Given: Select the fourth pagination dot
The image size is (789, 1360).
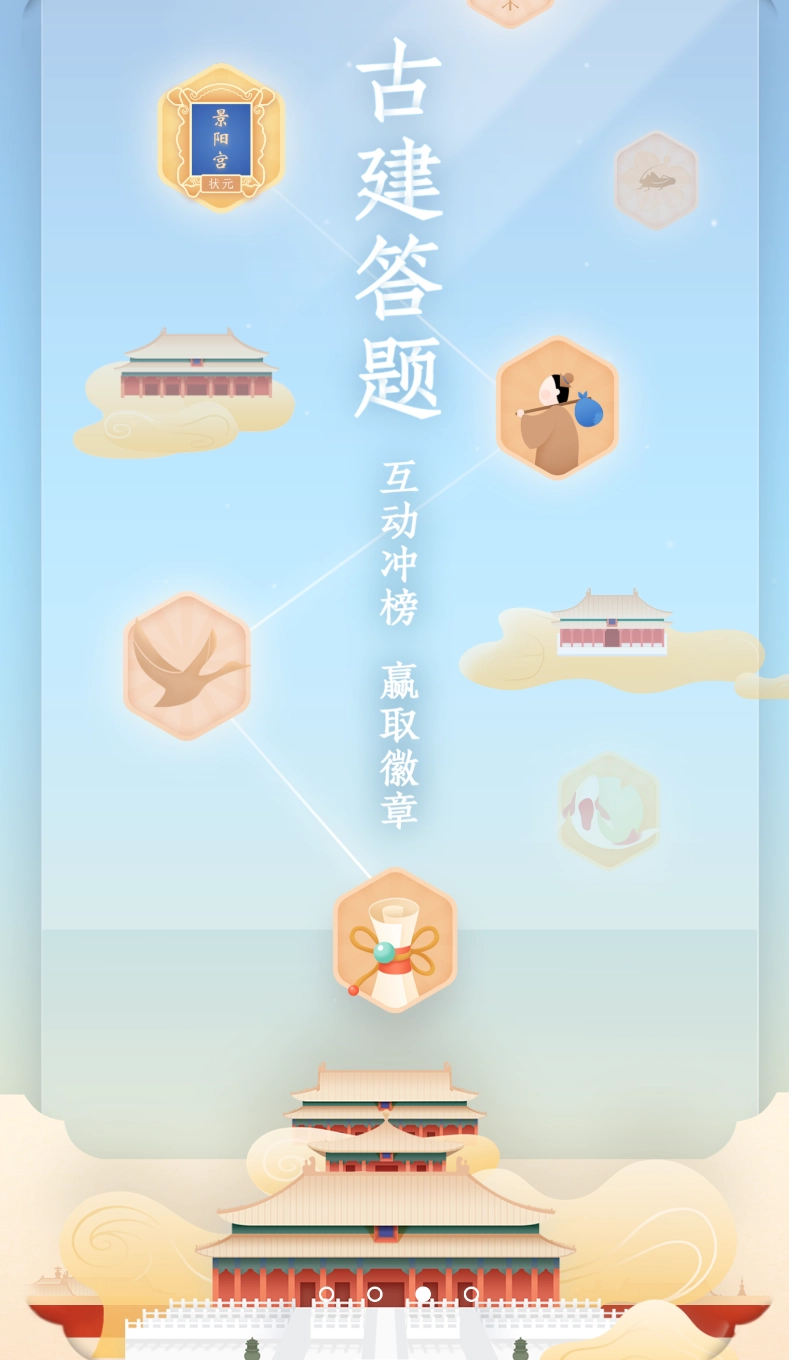Looking at the screenshot, I should coord(471,1294).
